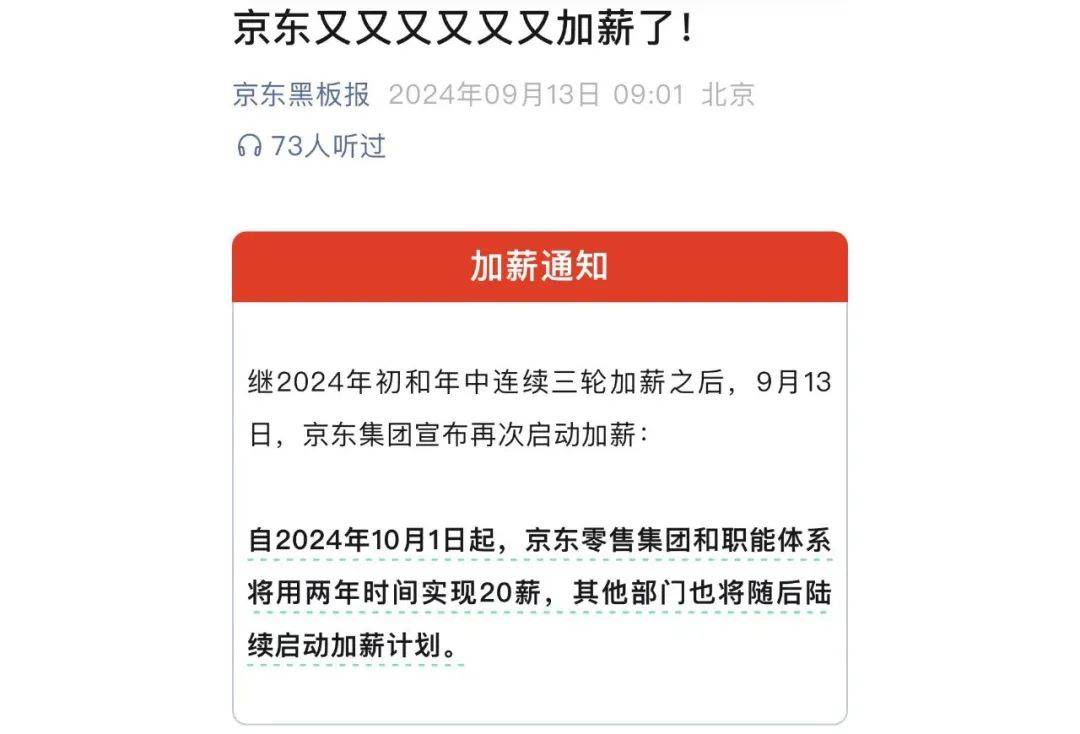Open the 京东黑板报 account page
Viewport: 1080px width, 734px height.
tap(301, 95)
